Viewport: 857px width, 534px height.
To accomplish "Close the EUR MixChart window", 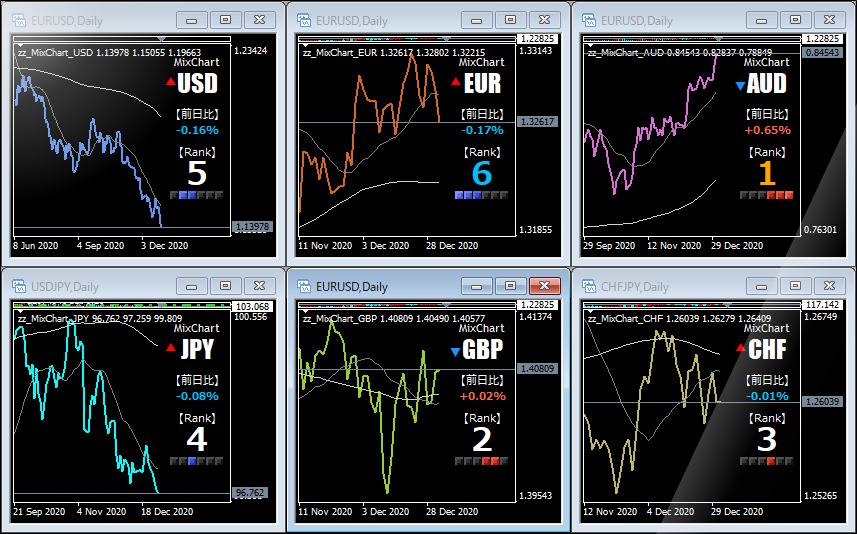I will click(544, 19).
